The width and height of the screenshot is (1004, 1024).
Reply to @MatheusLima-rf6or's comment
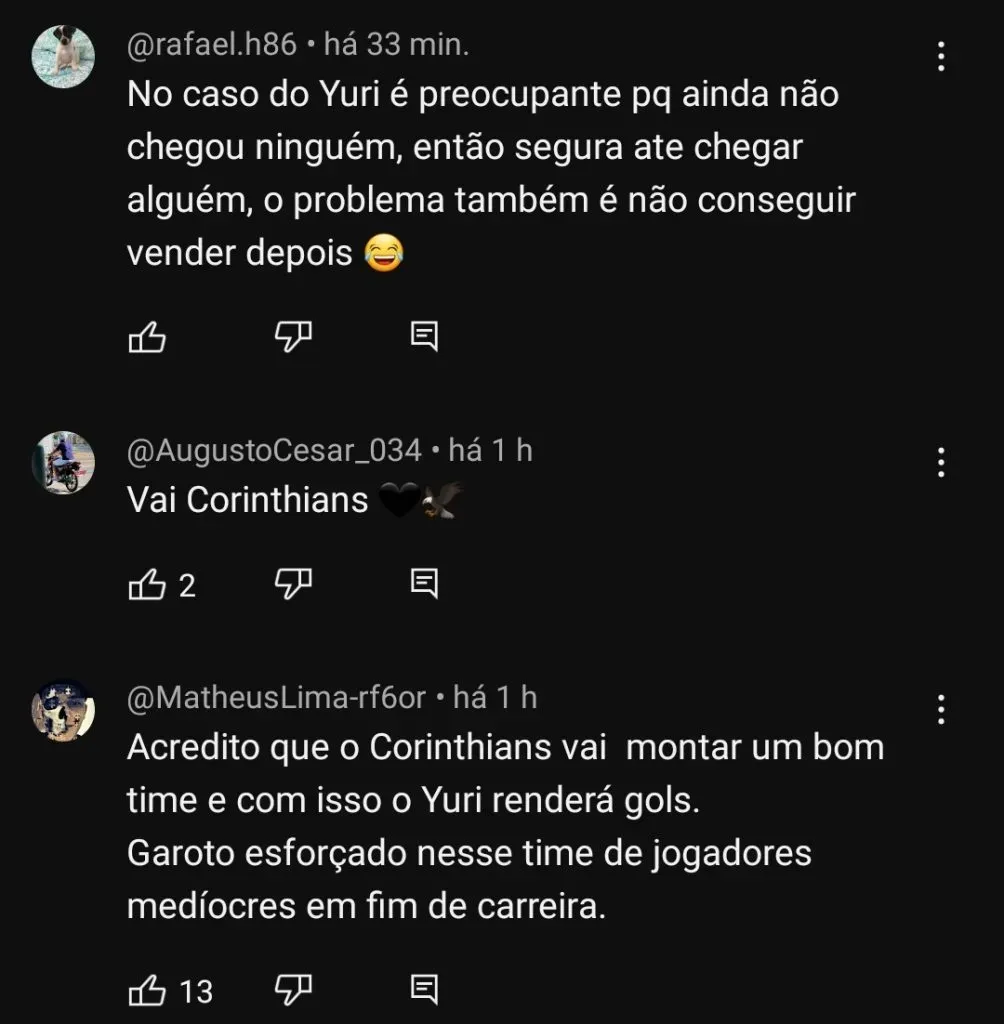(x=425, y=991)
